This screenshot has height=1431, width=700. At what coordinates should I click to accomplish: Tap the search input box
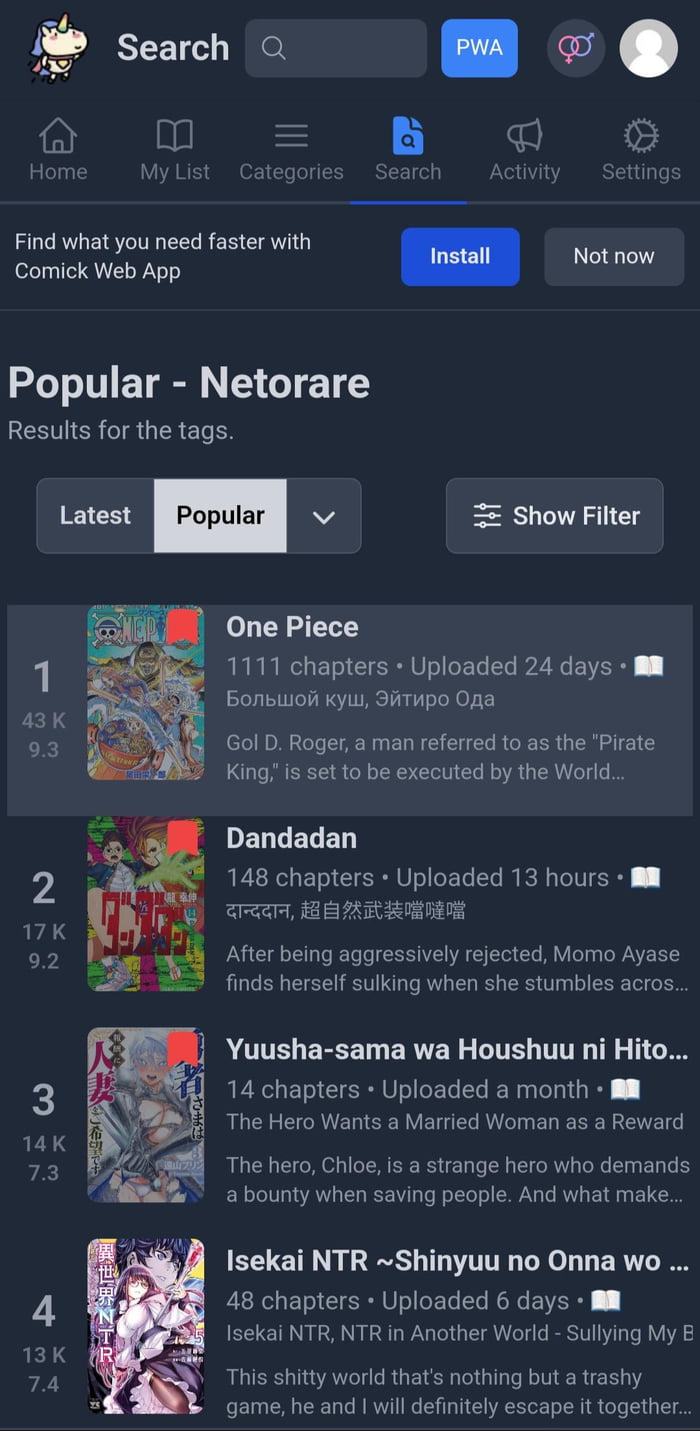336,48
